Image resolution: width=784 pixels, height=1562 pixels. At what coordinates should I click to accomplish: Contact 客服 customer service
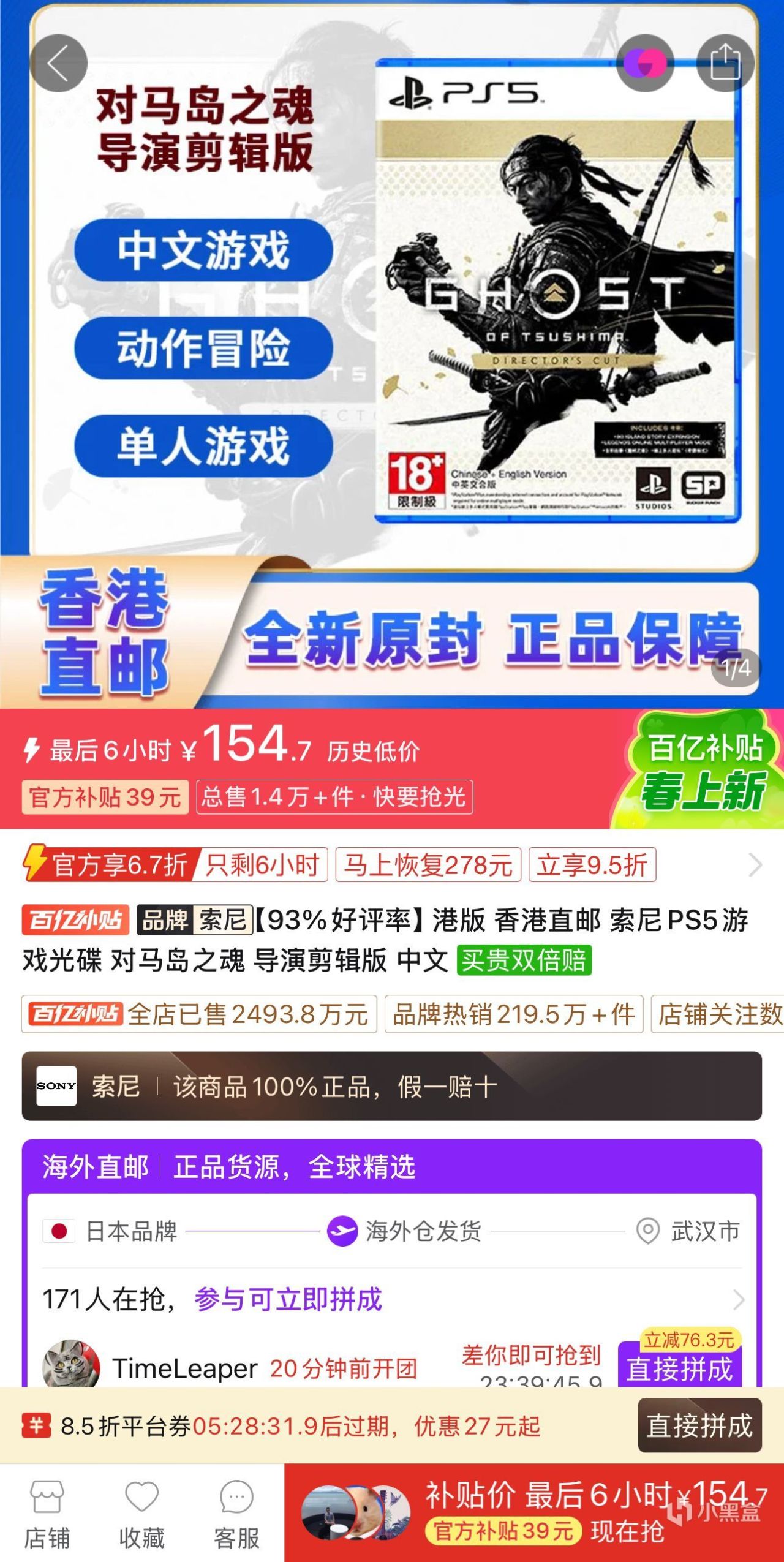236,1514
